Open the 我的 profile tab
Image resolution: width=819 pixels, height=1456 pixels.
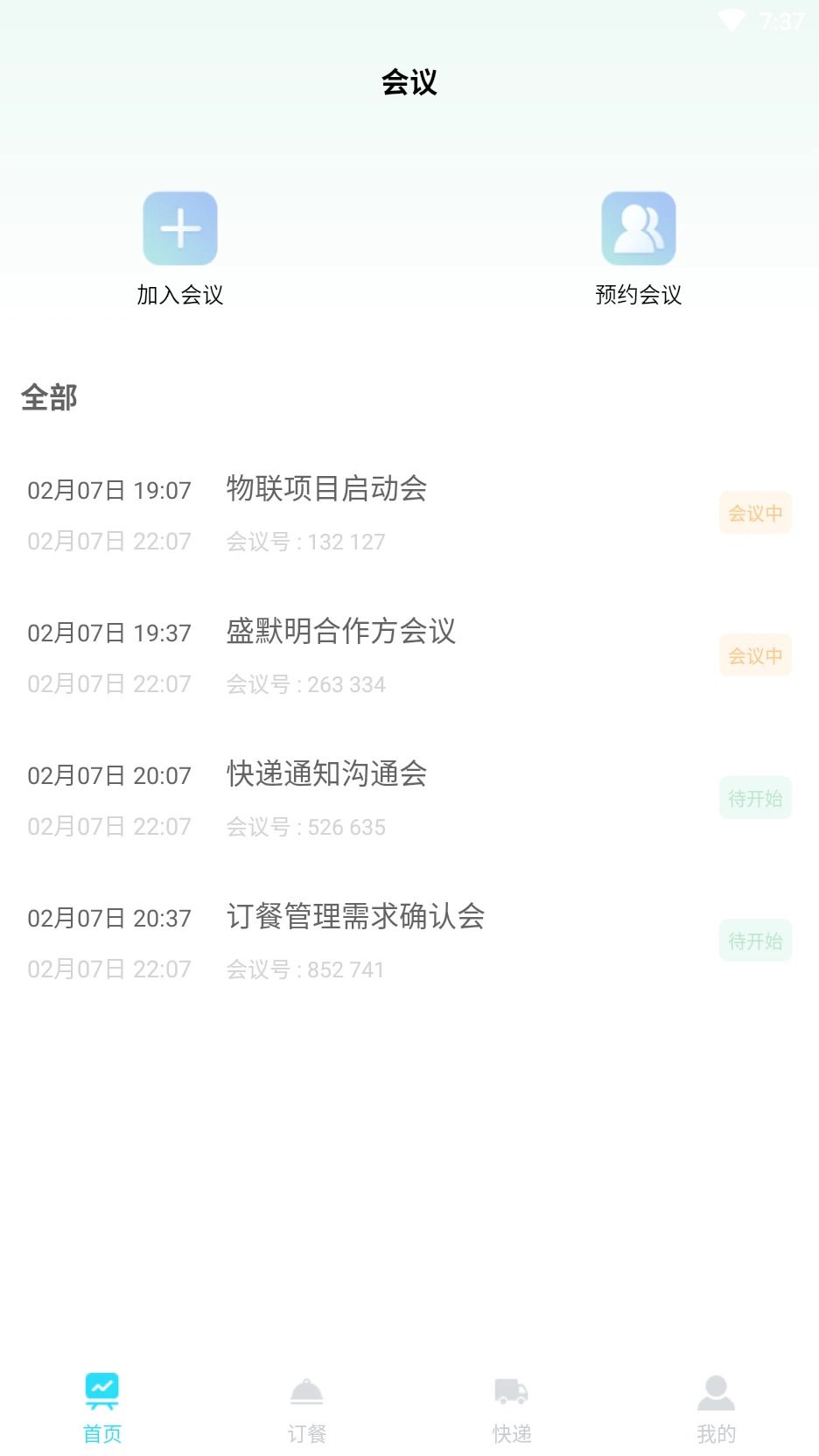[716, 1407]
